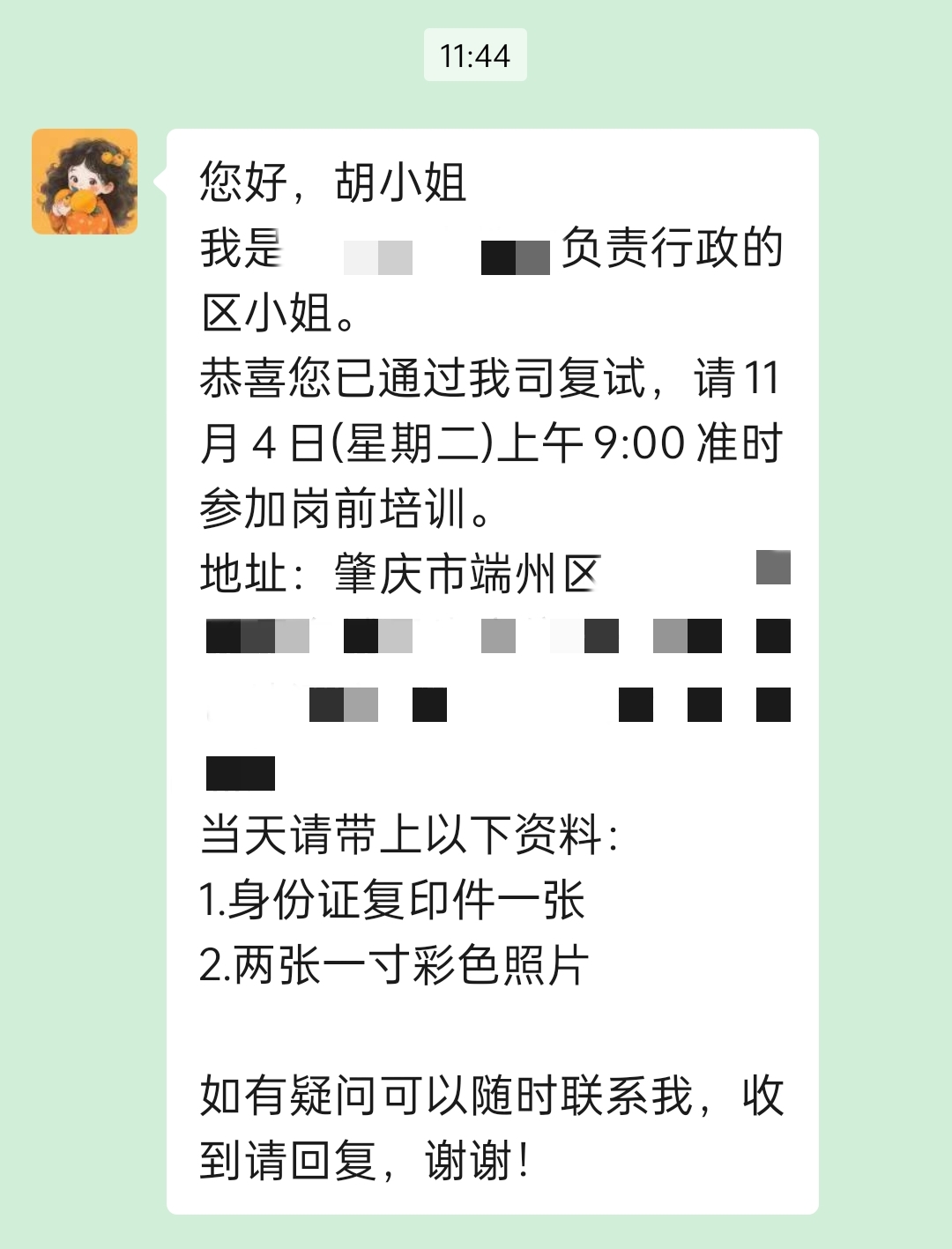The height and width of the screenshot is (1249, 952).
Task: Open the sender's orange-girl avatar profile
Action: point(85,182)
